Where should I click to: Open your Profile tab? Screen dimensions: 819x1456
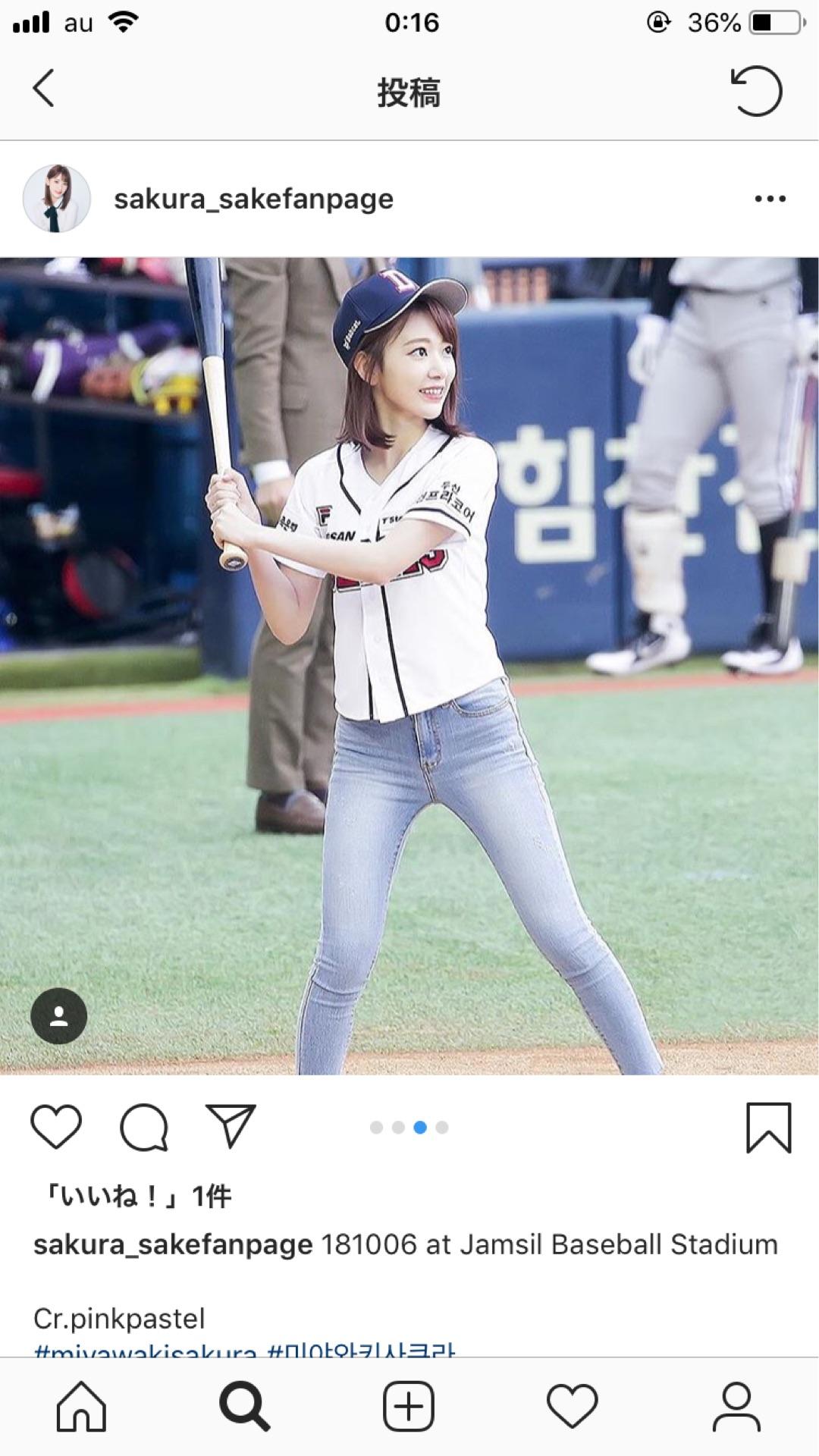[x=736, y=1407]
